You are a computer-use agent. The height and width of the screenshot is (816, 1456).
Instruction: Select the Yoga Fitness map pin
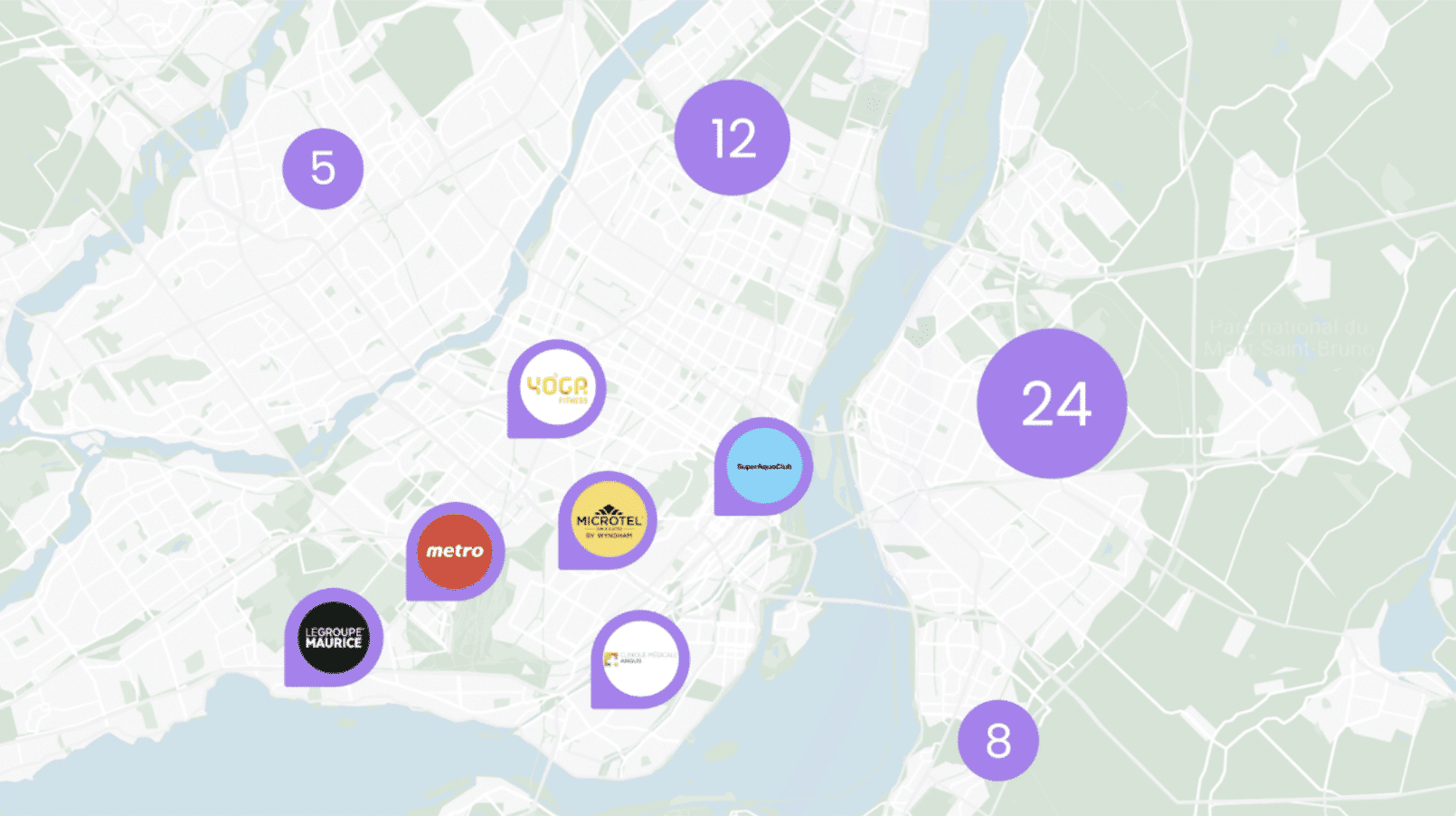point(557,388)
